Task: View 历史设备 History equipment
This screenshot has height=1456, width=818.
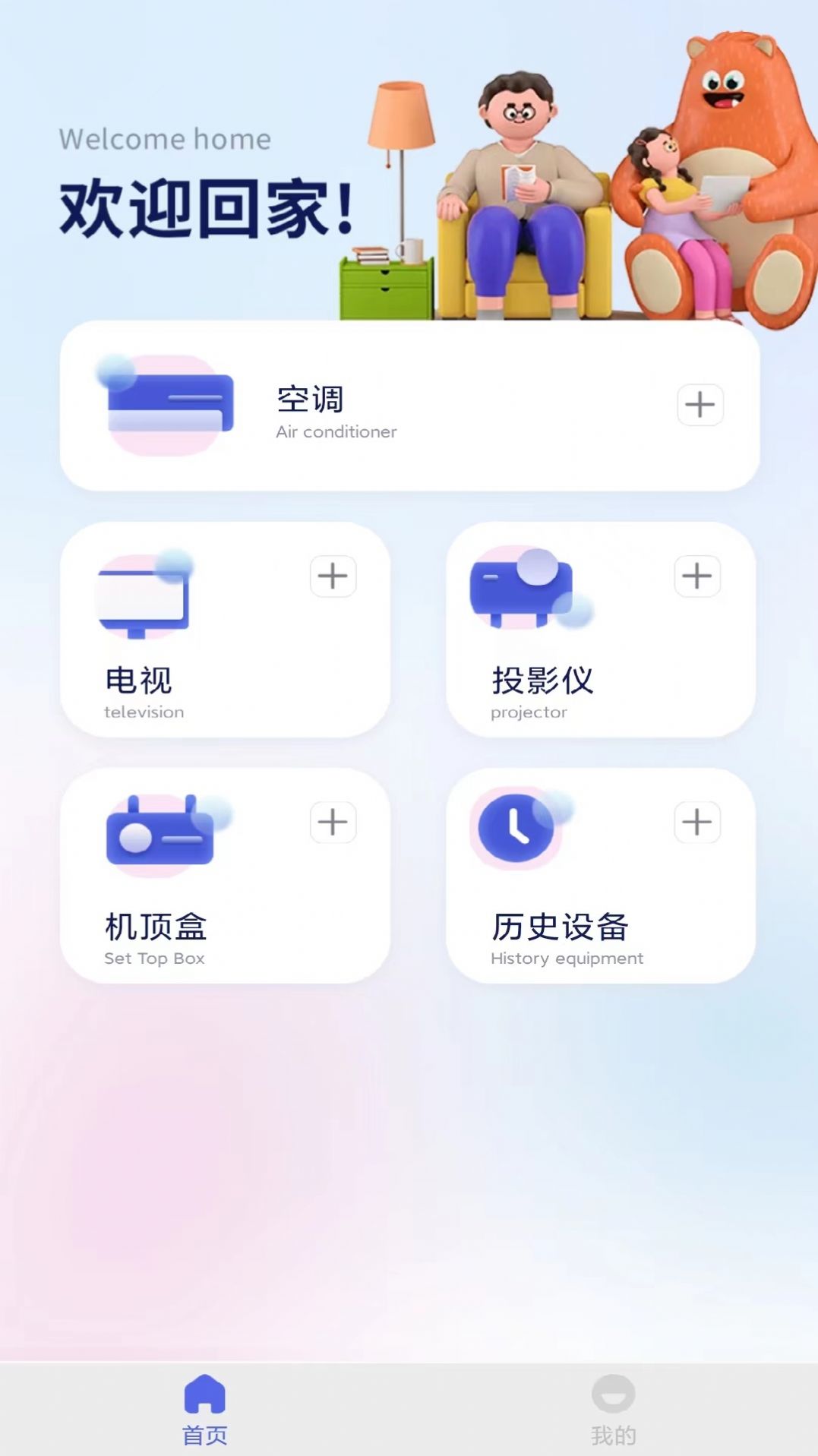Action: 577,911
